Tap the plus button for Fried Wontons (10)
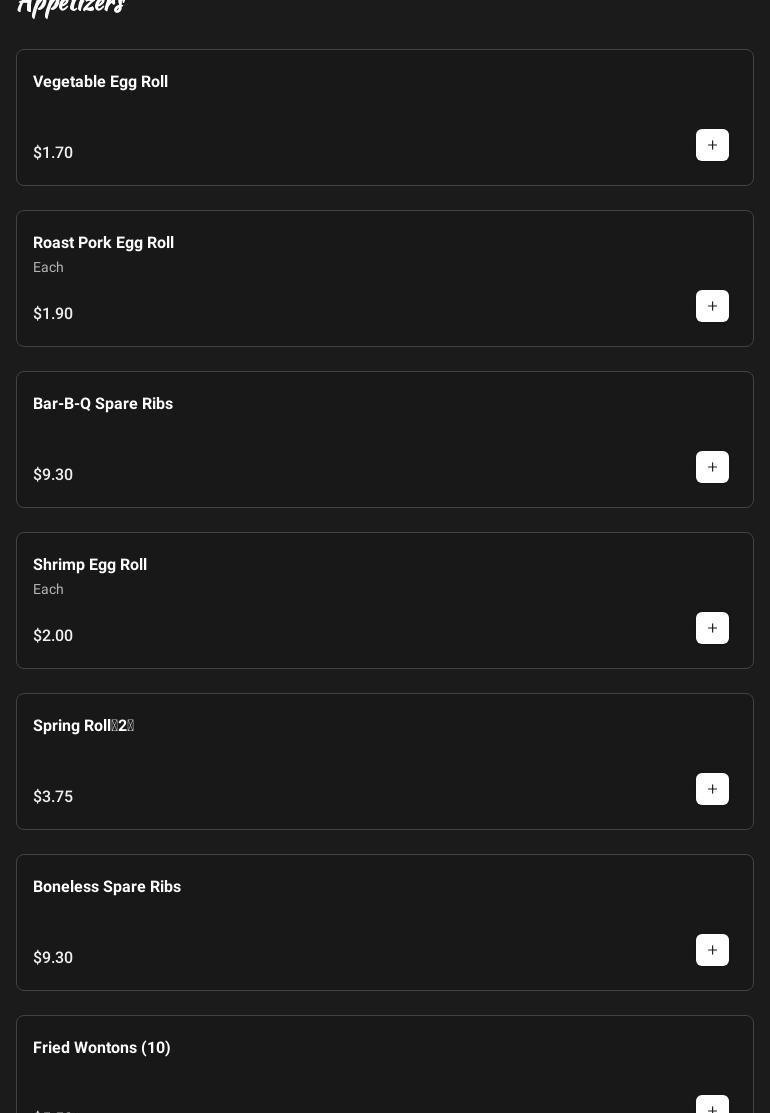The height and width of the screenshot is (1113, 770). [712, 1105]
